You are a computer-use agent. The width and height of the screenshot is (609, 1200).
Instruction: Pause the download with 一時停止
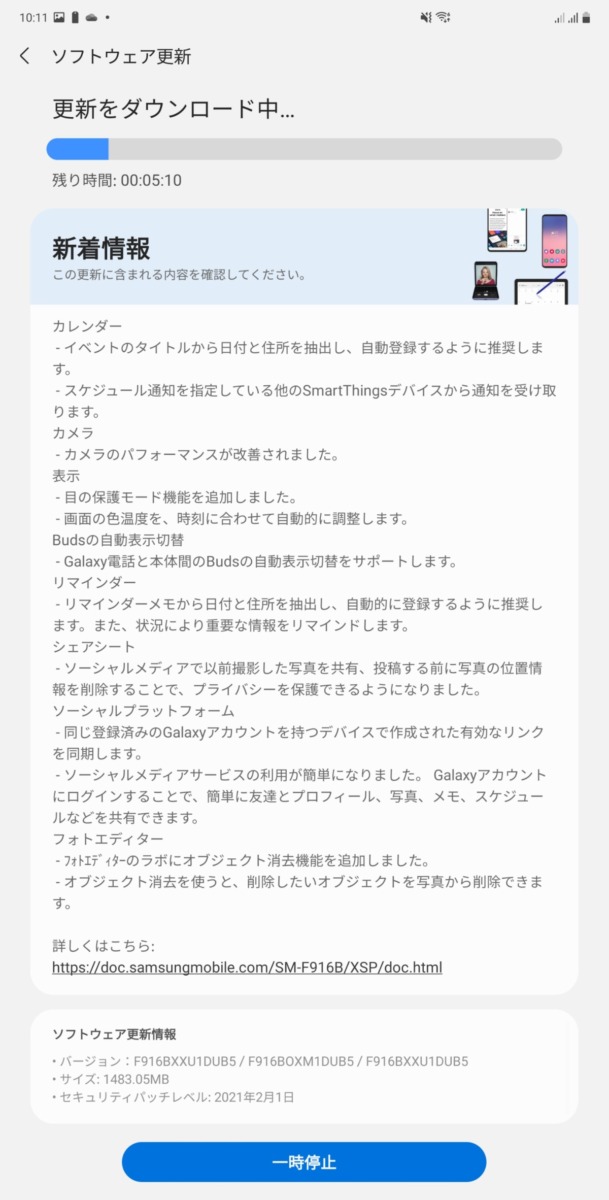pyautogui.click(x=304, y=1162)
